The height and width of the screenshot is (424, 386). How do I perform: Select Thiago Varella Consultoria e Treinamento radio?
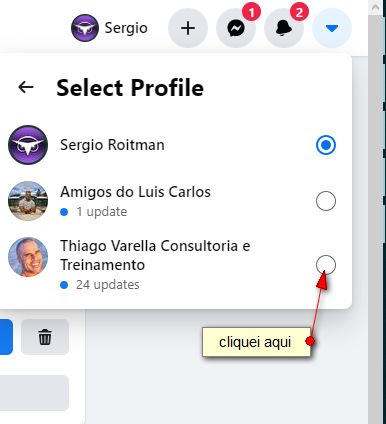tap(326, 265)
